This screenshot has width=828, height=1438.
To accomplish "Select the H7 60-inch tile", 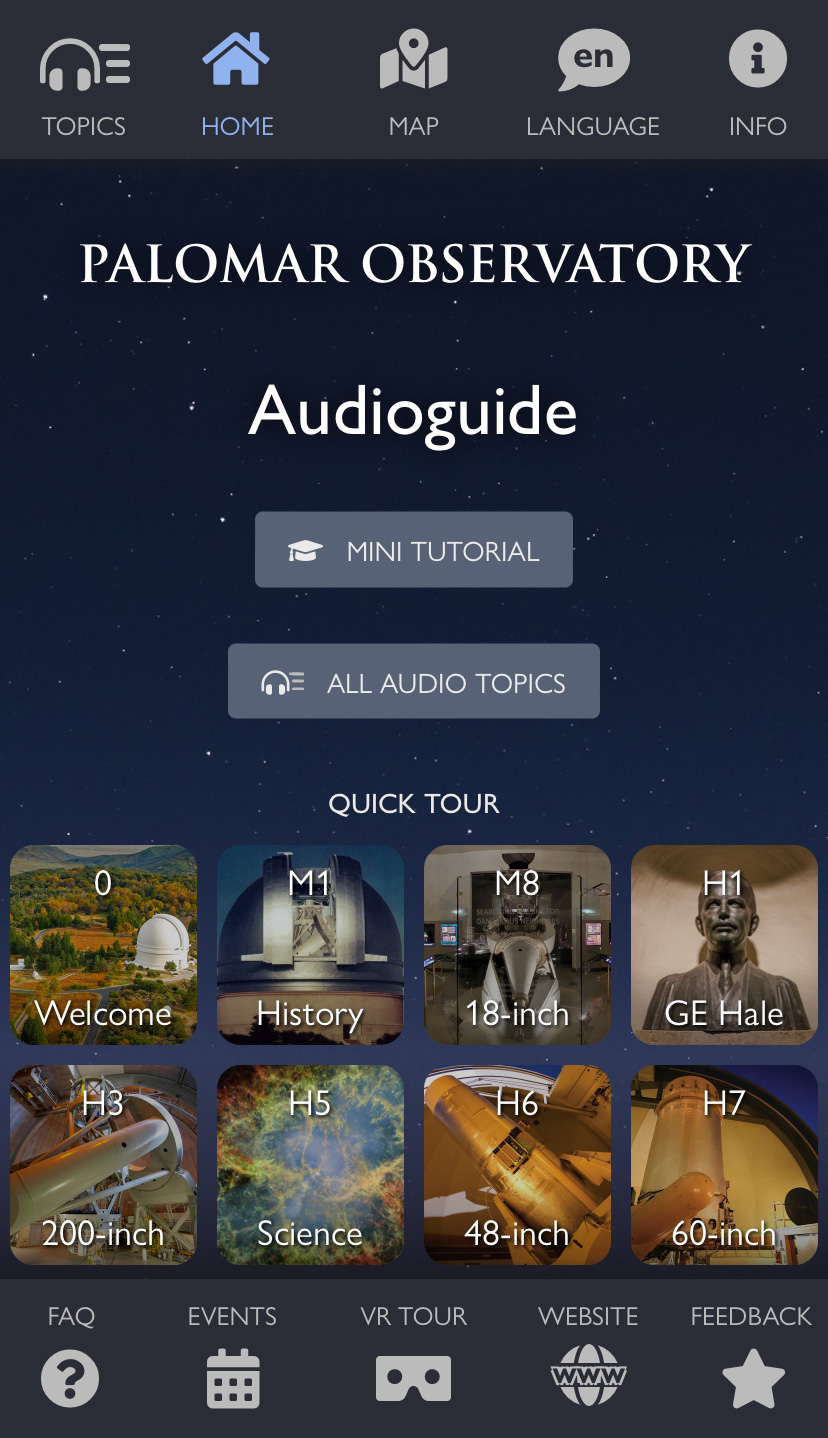I will tap(724, 1165).
